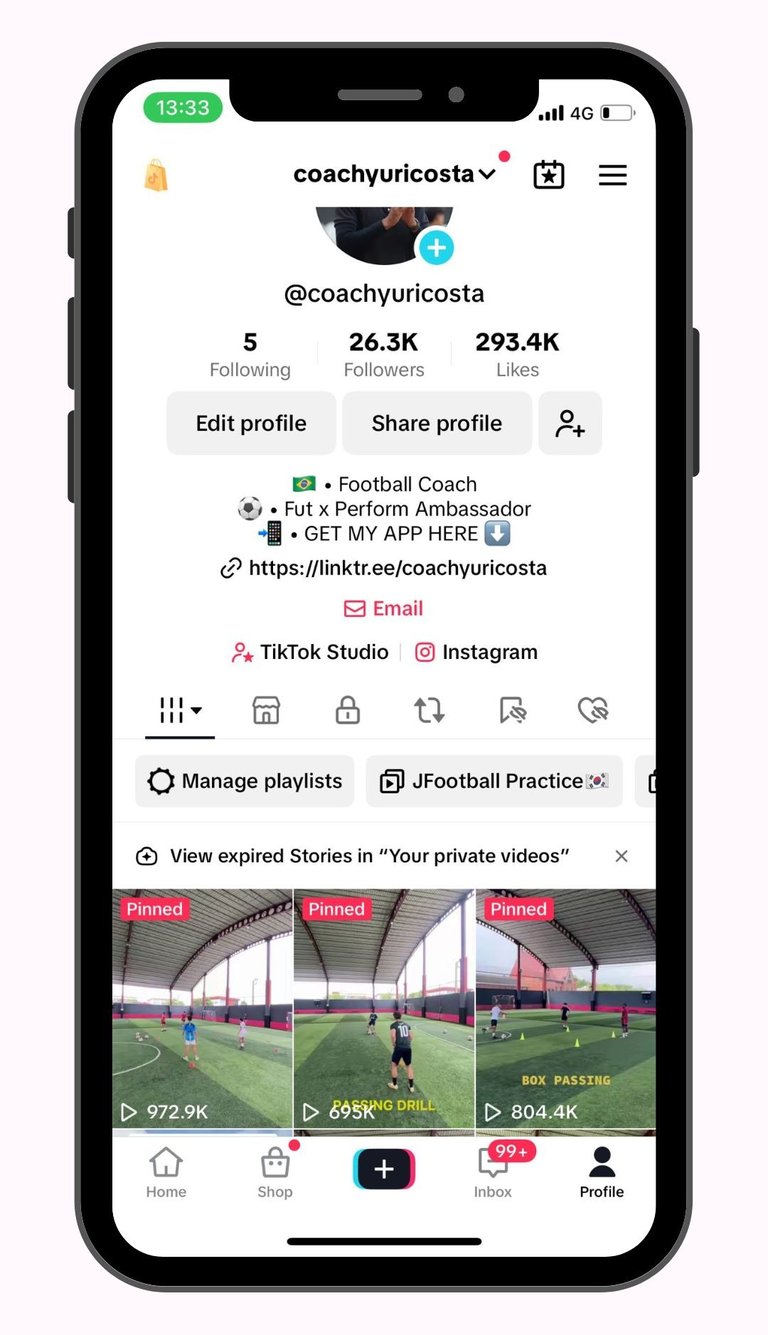Tap Share profile
This screenshot has width=768, height=1335.
(437, 423)
